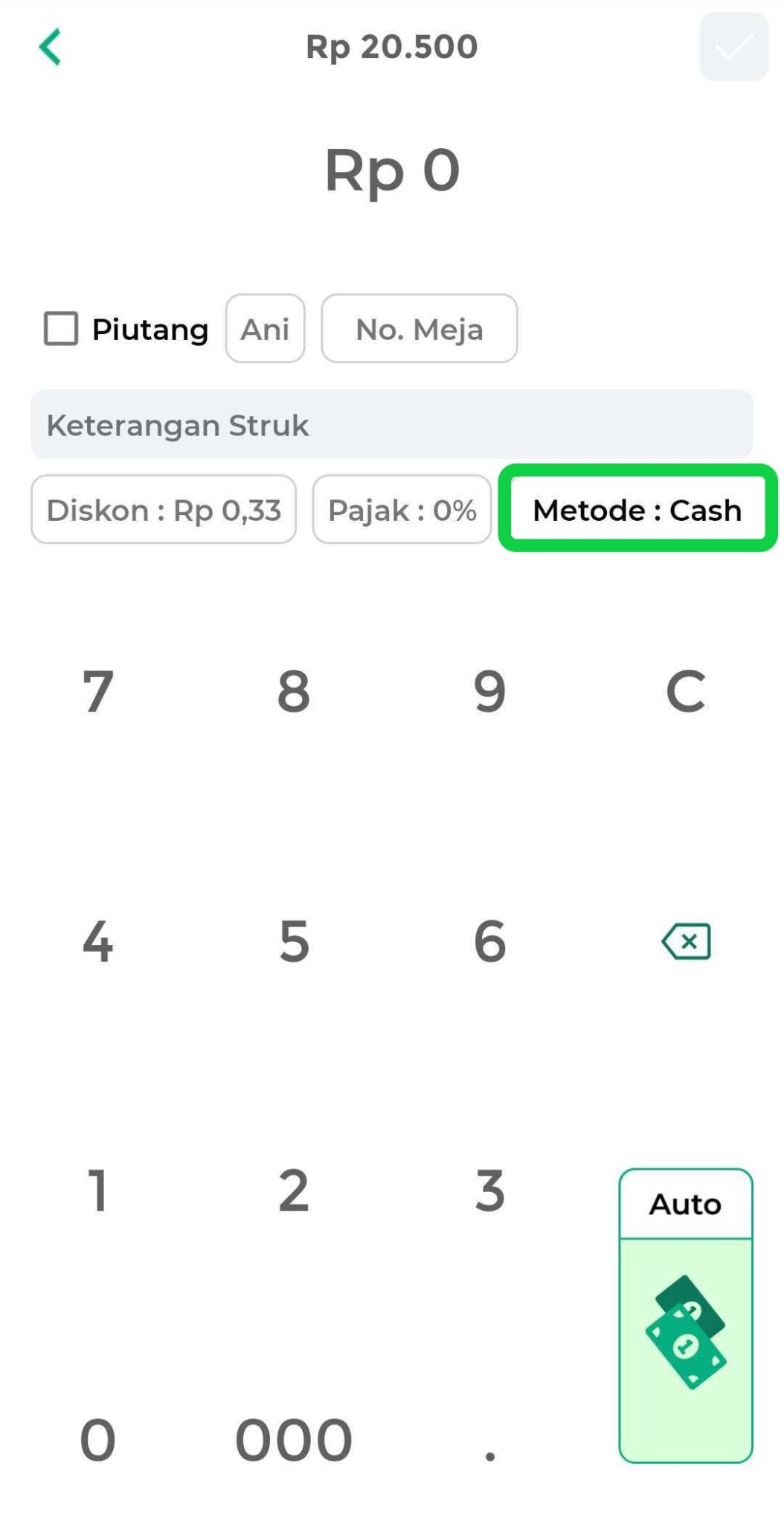Tap the Rp 20.500 total header

click(392, 46)
